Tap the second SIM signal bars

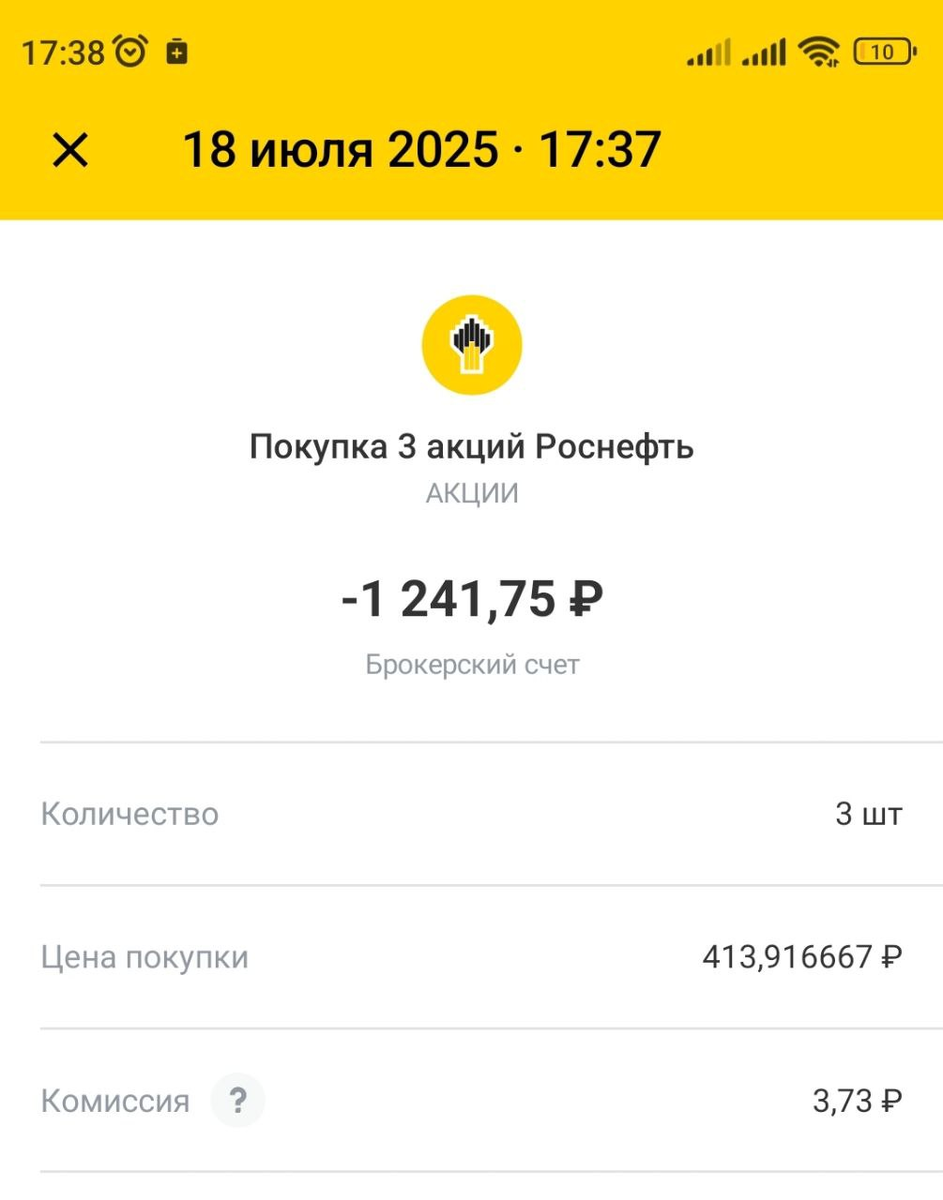tap(764, 55)
